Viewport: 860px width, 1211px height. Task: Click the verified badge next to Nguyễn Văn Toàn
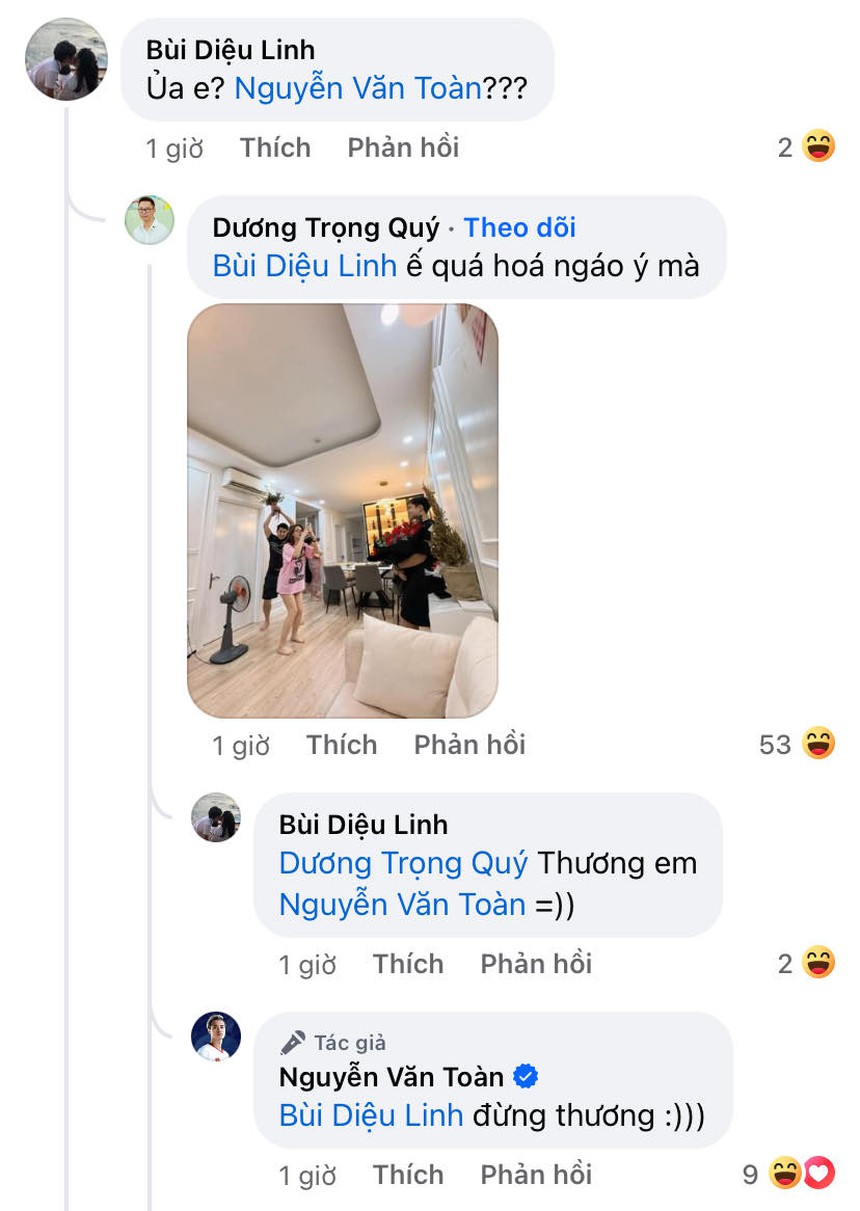point(524,1077)
